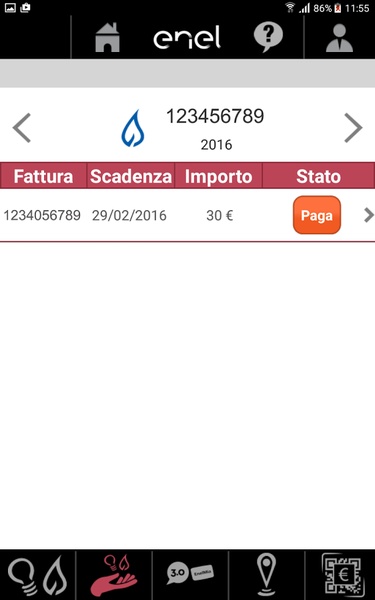Select the hand with bulb and flame tab

pos(114,575)
